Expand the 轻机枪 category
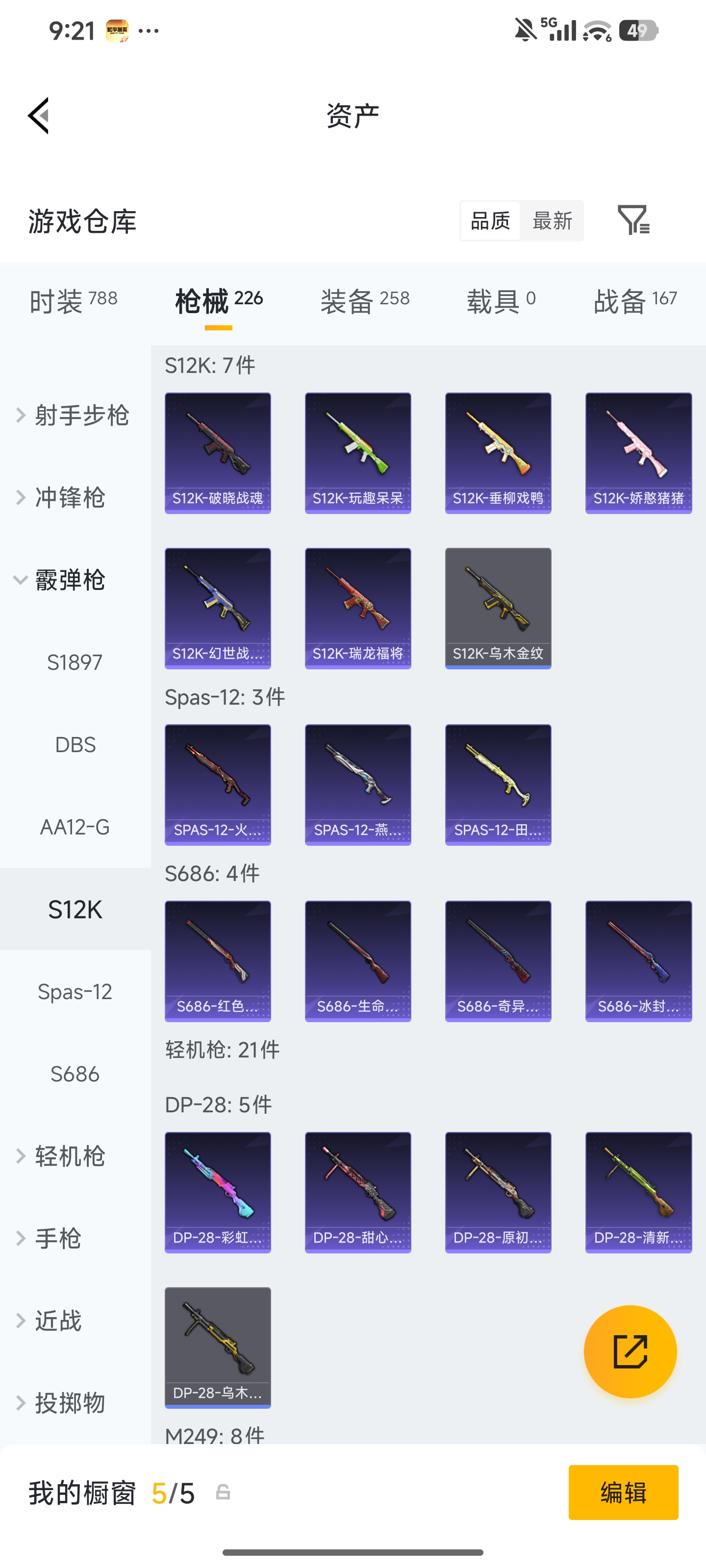 pos(61,1156)
